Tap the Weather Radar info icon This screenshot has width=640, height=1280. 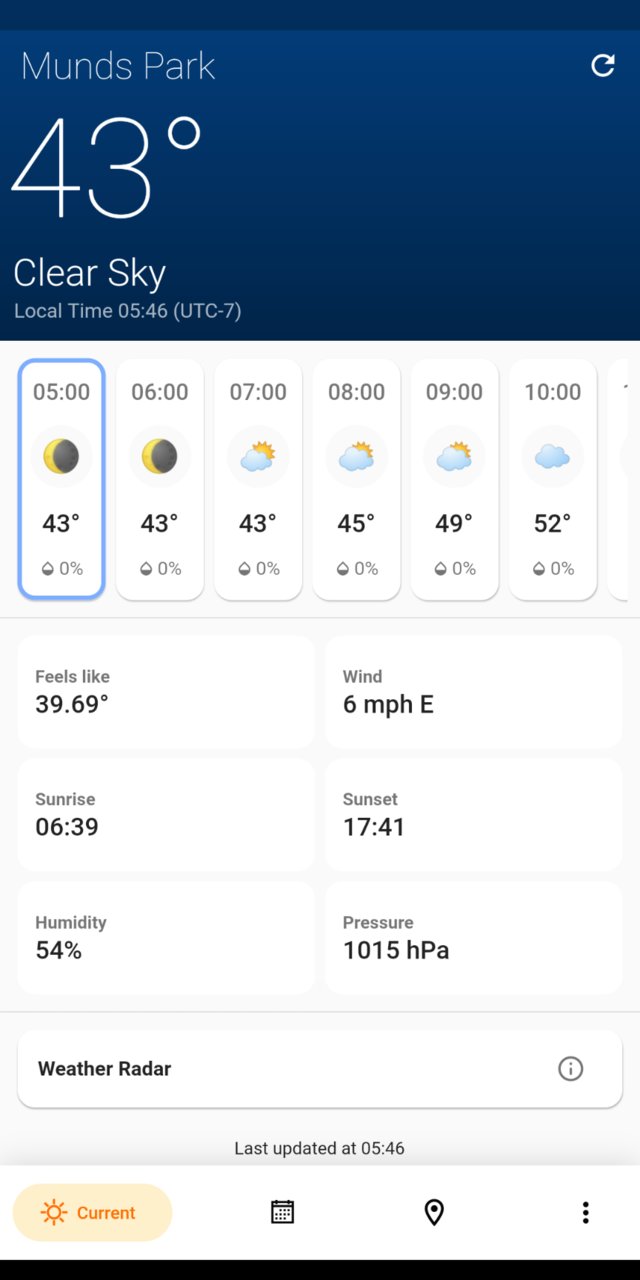[x=570, y=1068]
